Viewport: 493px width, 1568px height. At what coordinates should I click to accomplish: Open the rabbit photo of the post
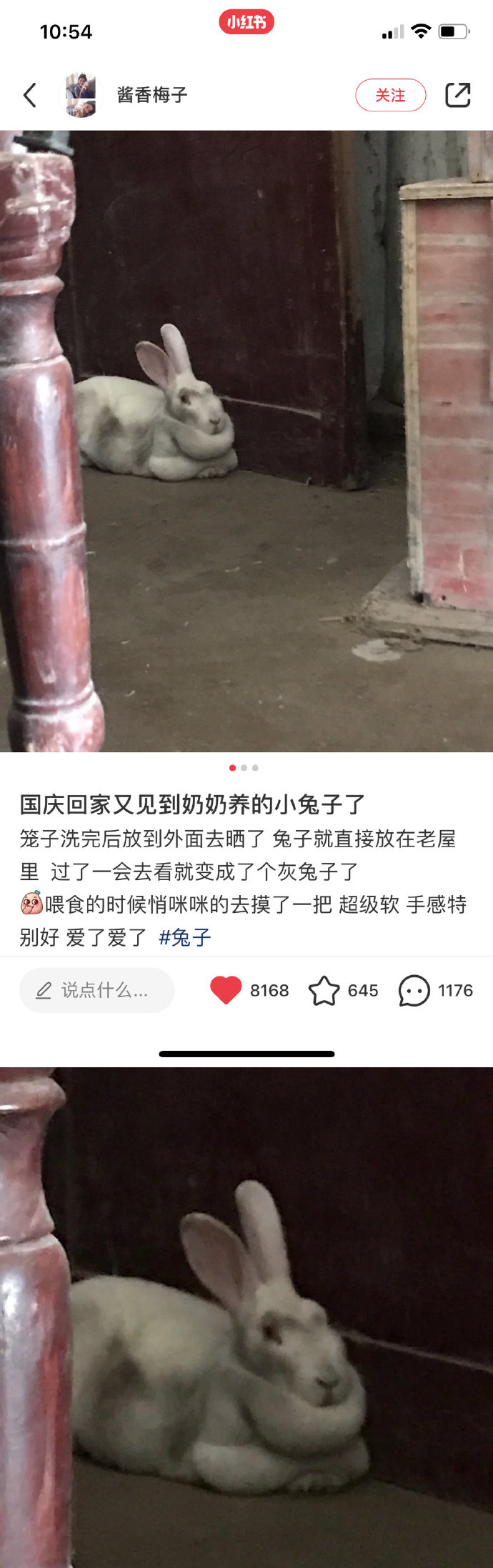tap(246, 441)
